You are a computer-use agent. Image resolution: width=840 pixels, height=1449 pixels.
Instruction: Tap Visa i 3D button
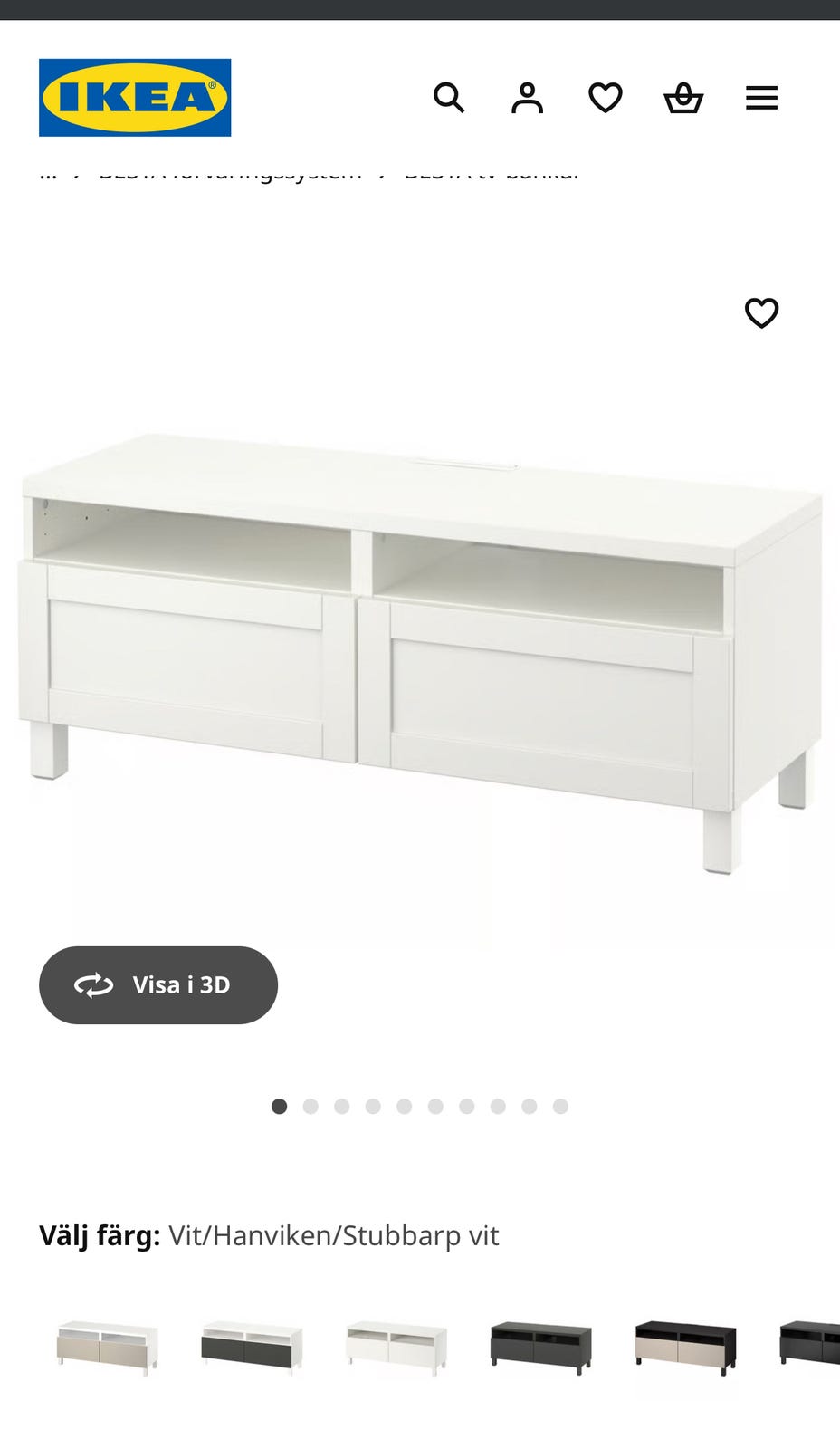coord(158,985)
